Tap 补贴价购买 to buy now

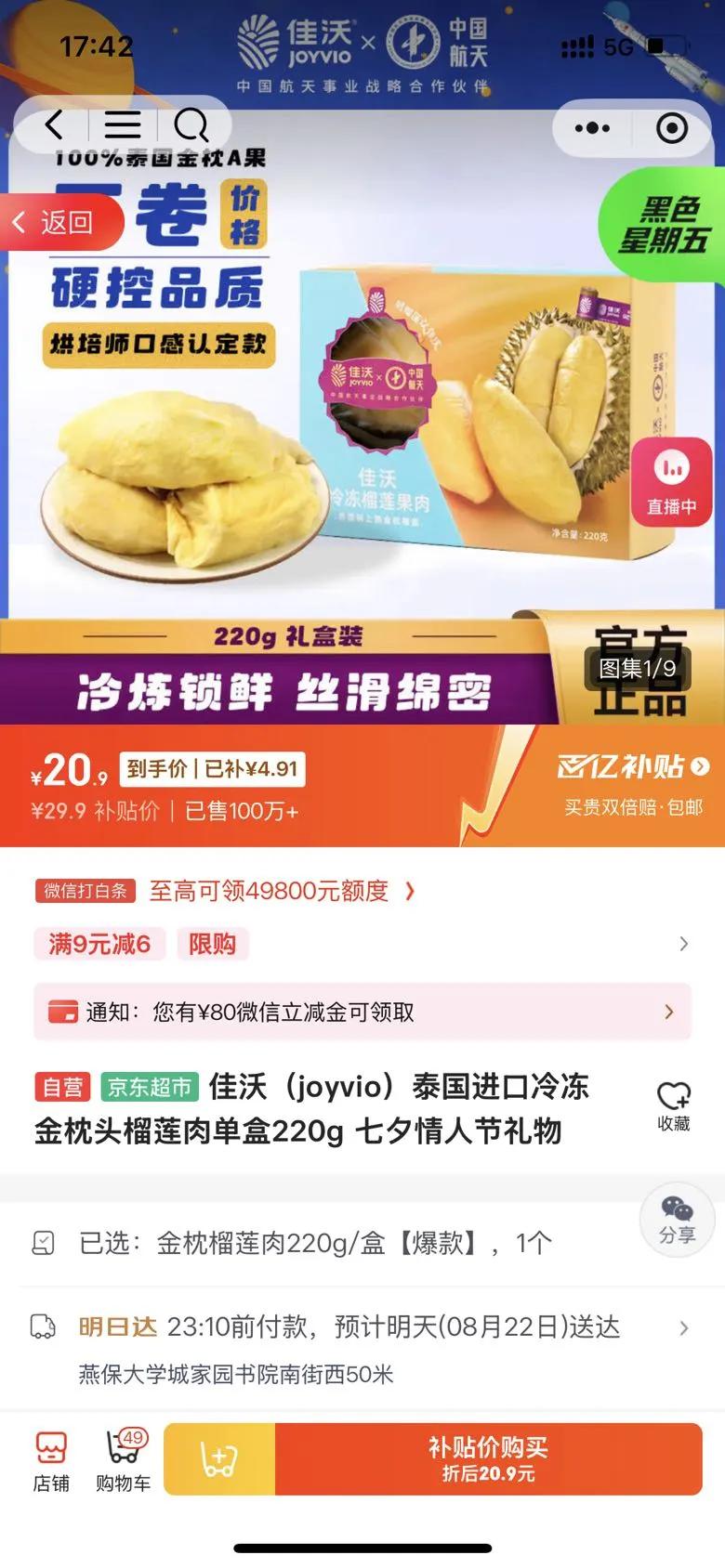[x=489, y=1459]
